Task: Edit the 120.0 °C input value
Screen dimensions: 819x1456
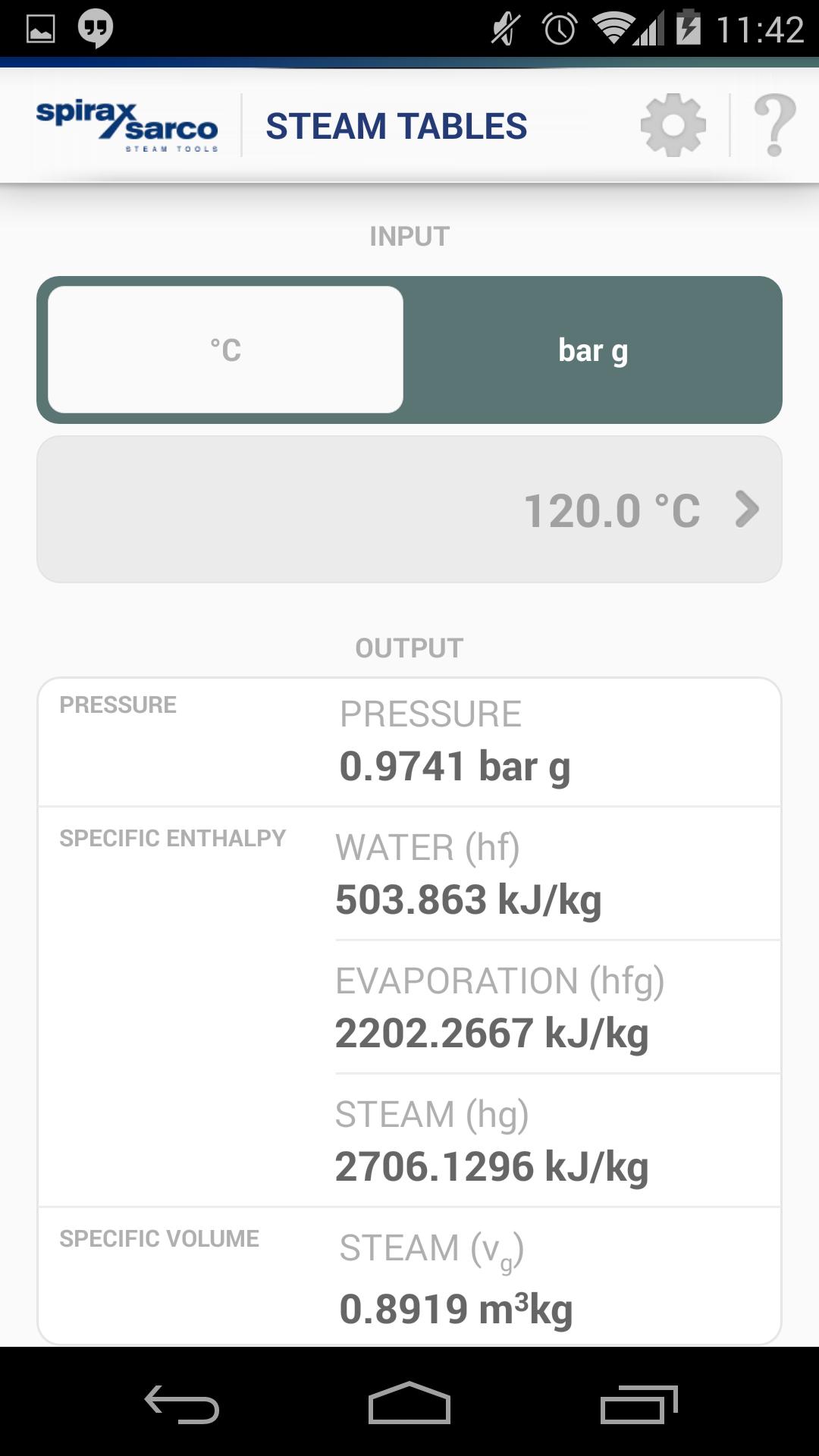Action: pyautogui.click(x=409, y=510)
